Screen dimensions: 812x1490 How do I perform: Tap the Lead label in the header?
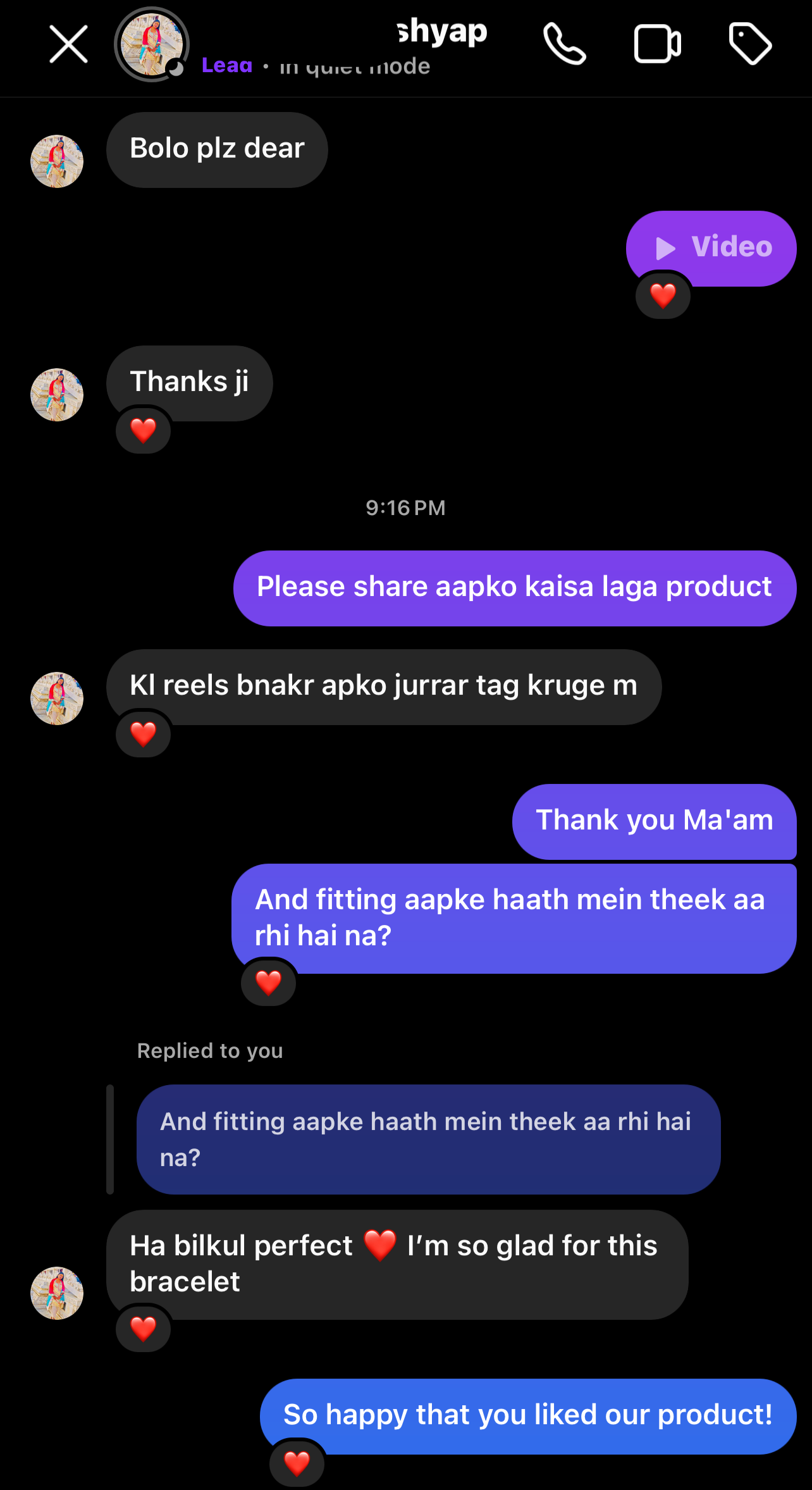(x=226, y=65)
